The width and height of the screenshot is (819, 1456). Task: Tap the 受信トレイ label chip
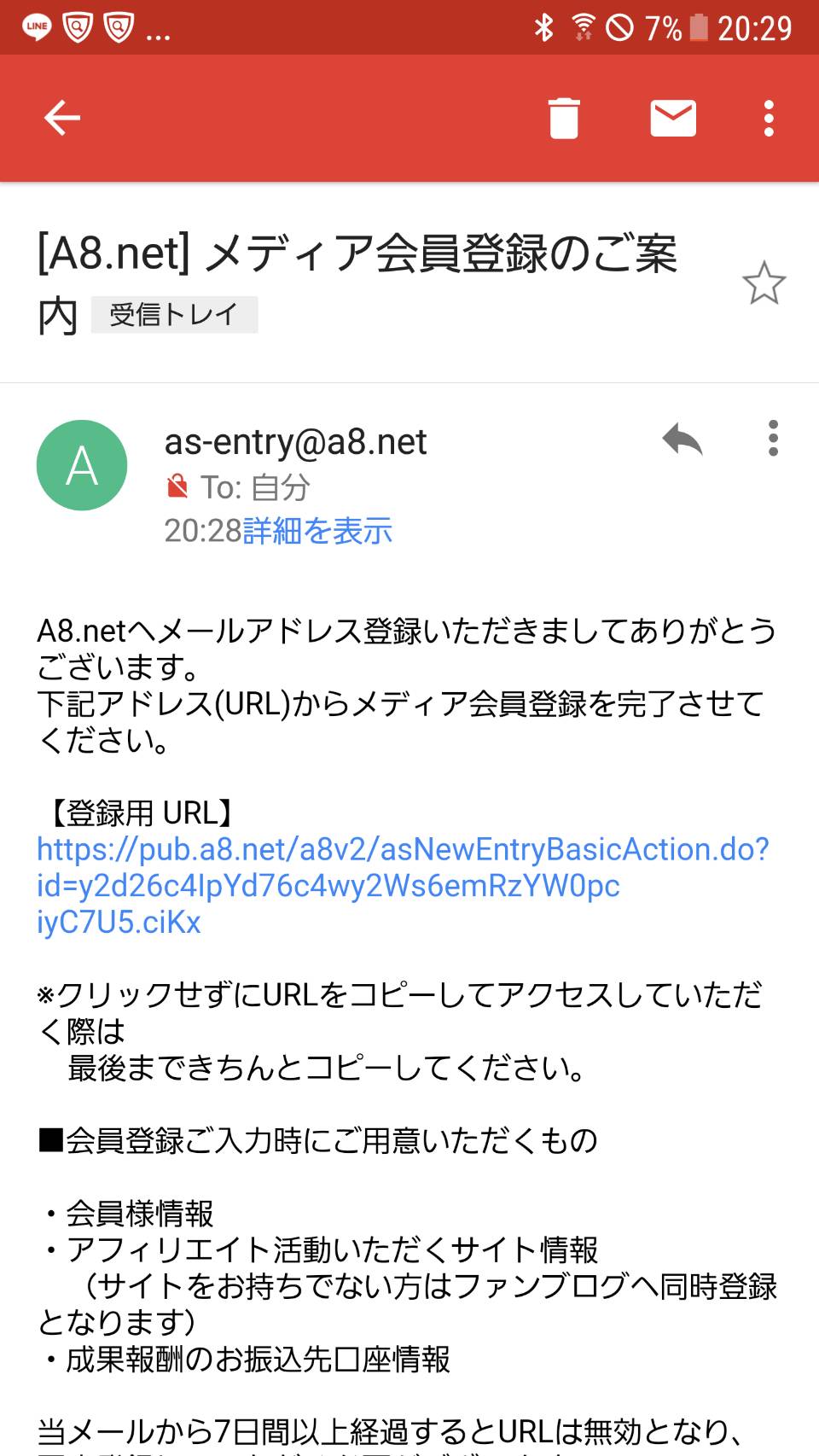point(174,315)
